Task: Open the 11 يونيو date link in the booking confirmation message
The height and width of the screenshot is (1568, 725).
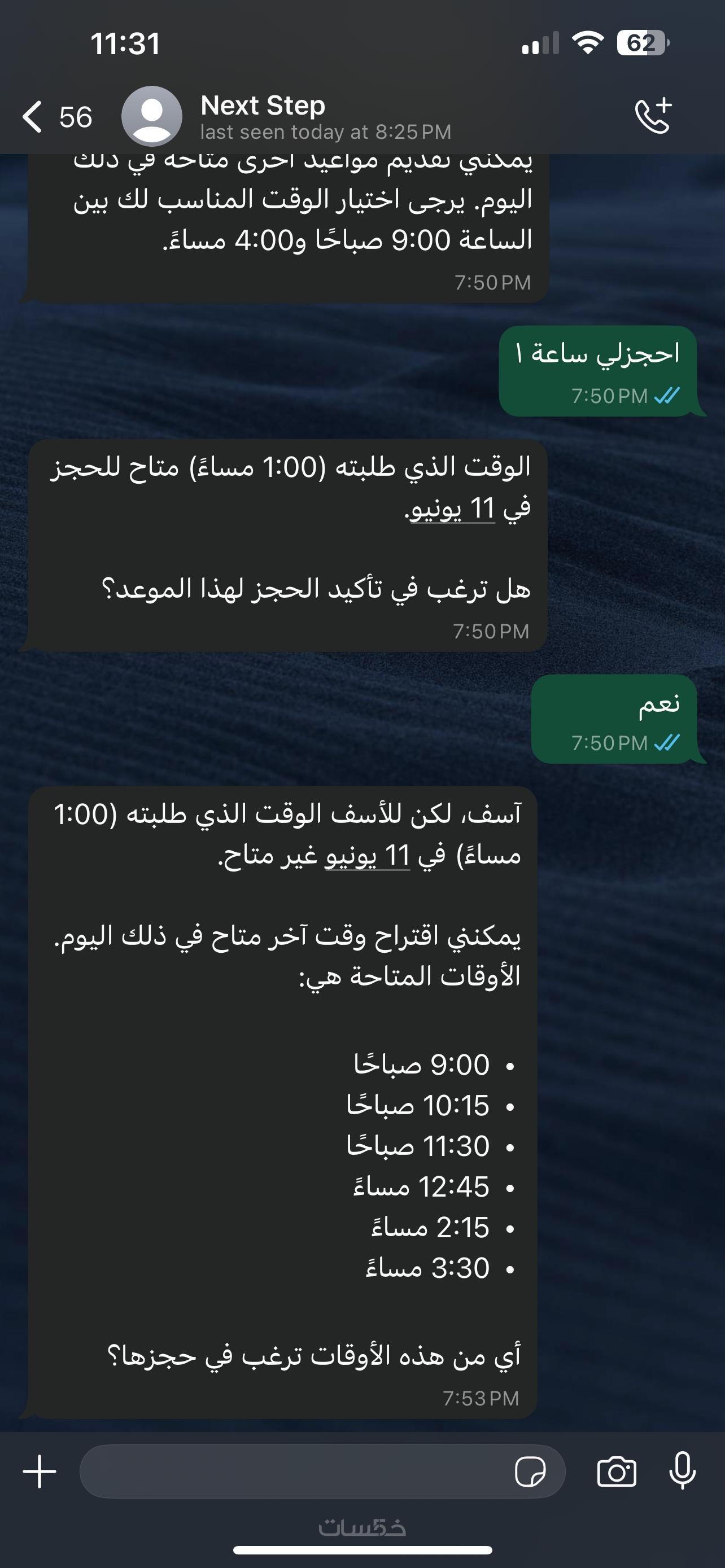Action: pyautogui.click(x=453, y=508)
